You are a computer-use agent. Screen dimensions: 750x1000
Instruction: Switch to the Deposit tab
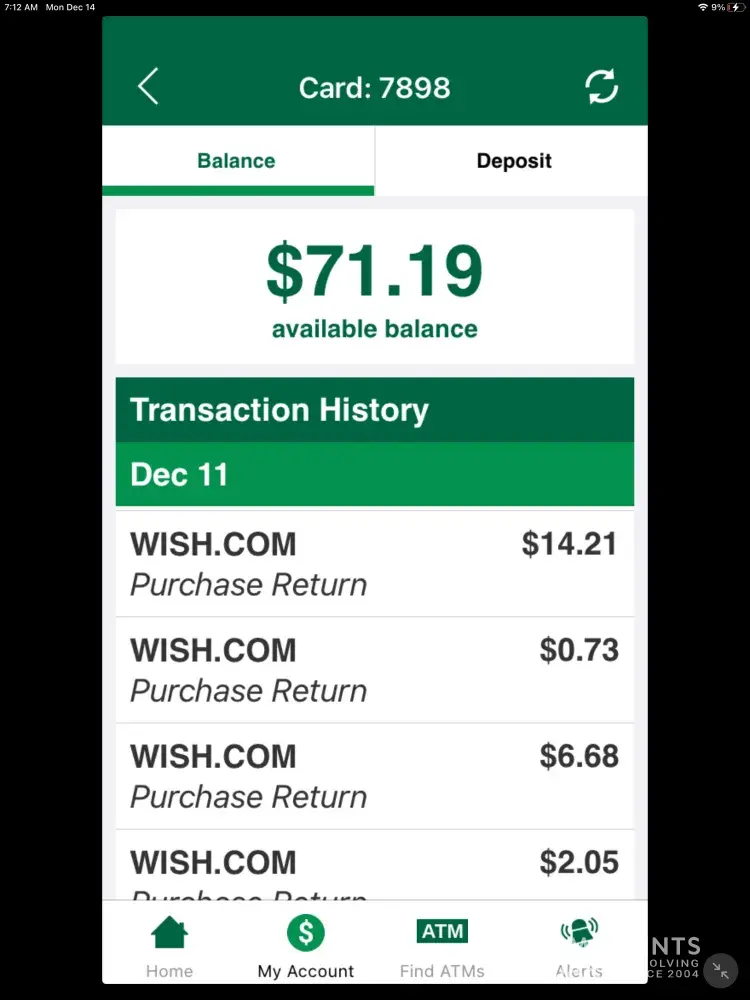[x=513, y=161]
